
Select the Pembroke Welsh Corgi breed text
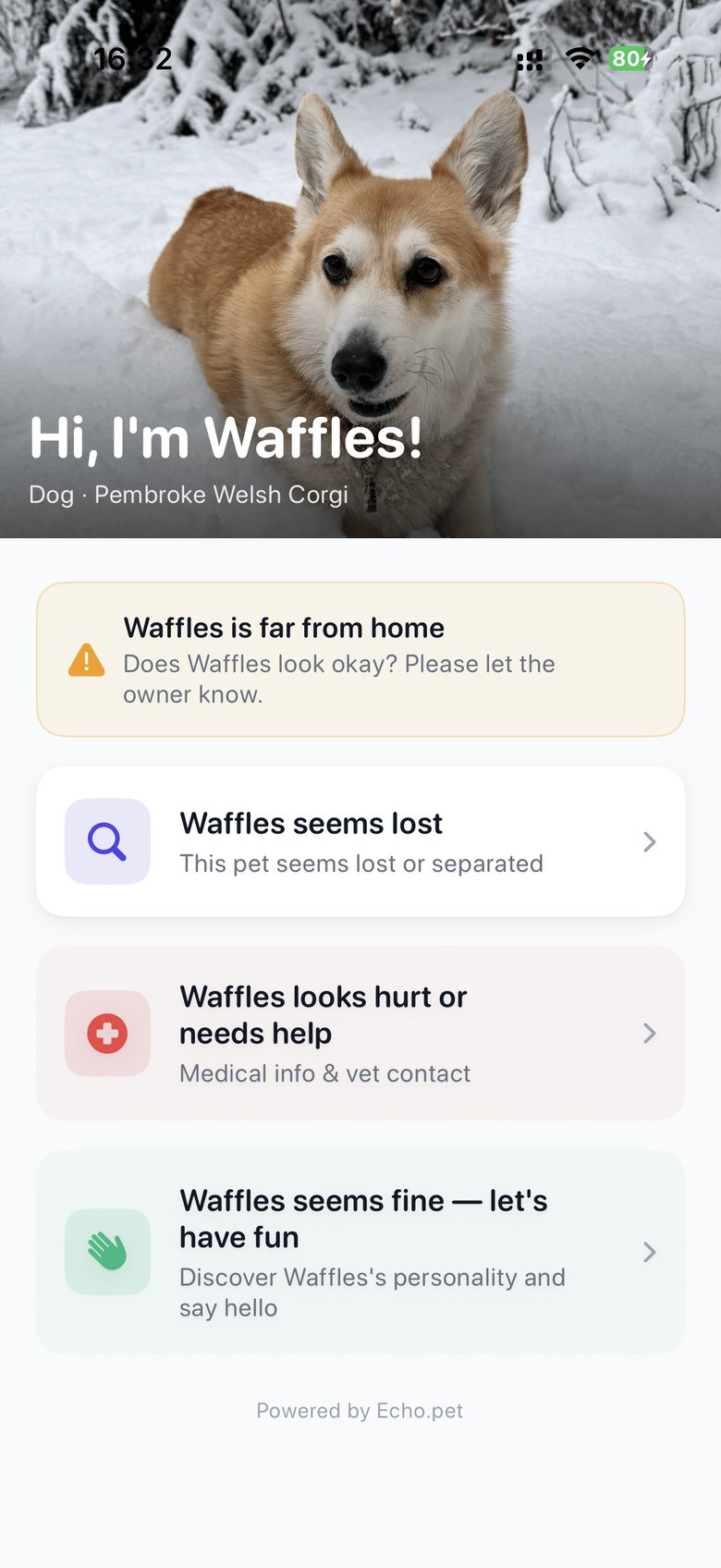(x=188, y=495)
